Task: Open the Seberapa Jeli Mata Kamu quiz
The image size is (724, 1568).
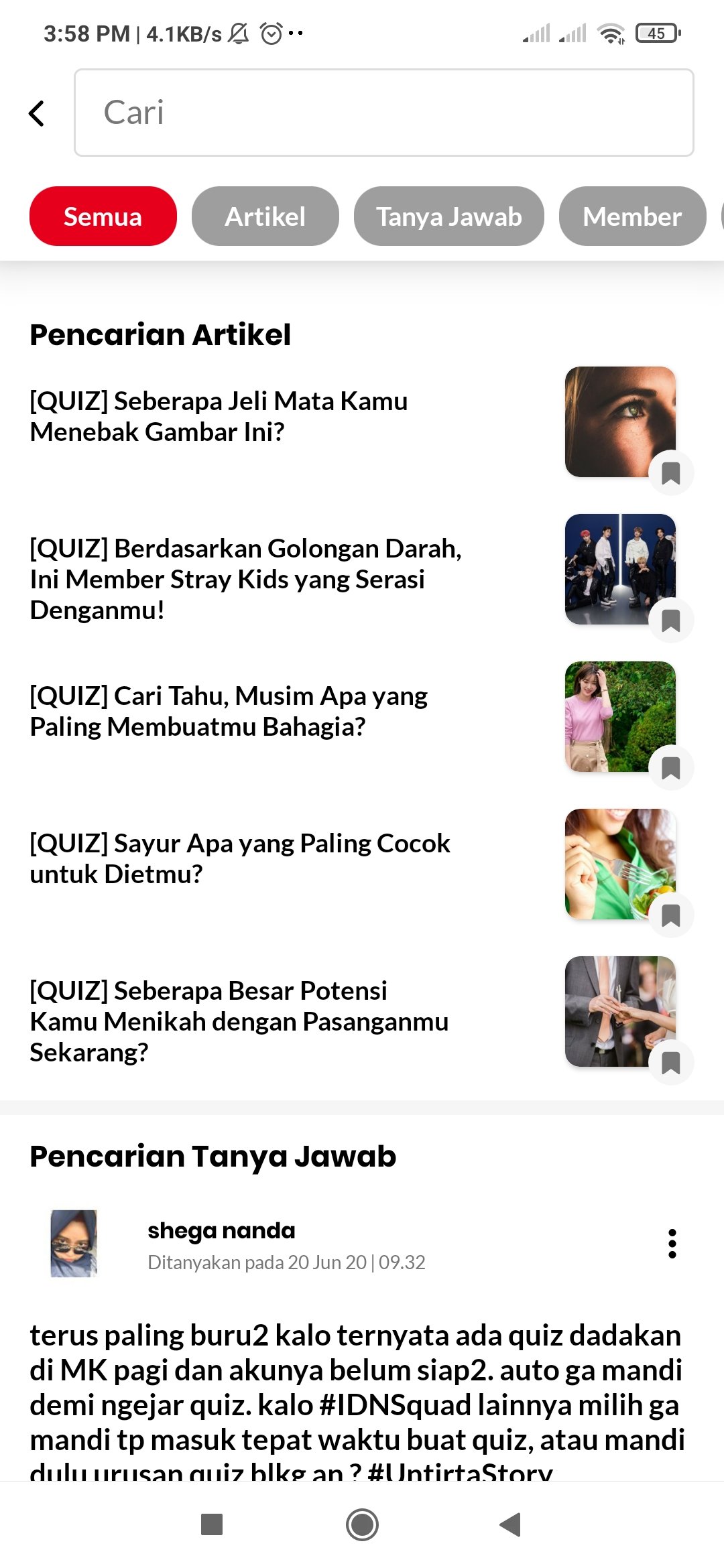Action: [x=219, y=416]
